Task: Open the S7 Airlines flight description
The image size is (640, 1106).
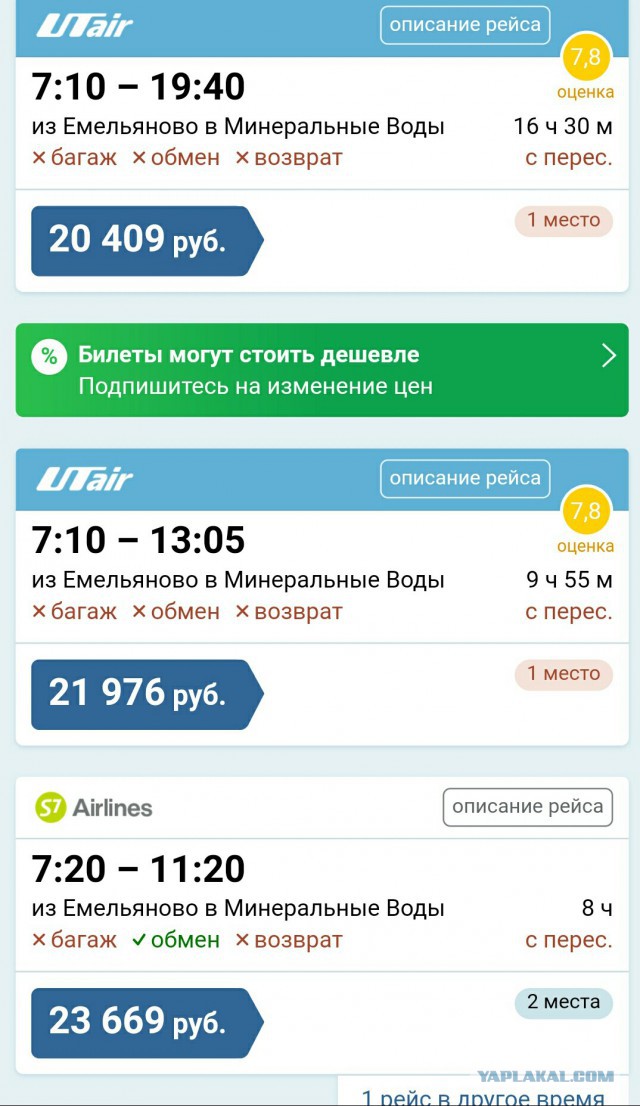Action: [528, 807]
